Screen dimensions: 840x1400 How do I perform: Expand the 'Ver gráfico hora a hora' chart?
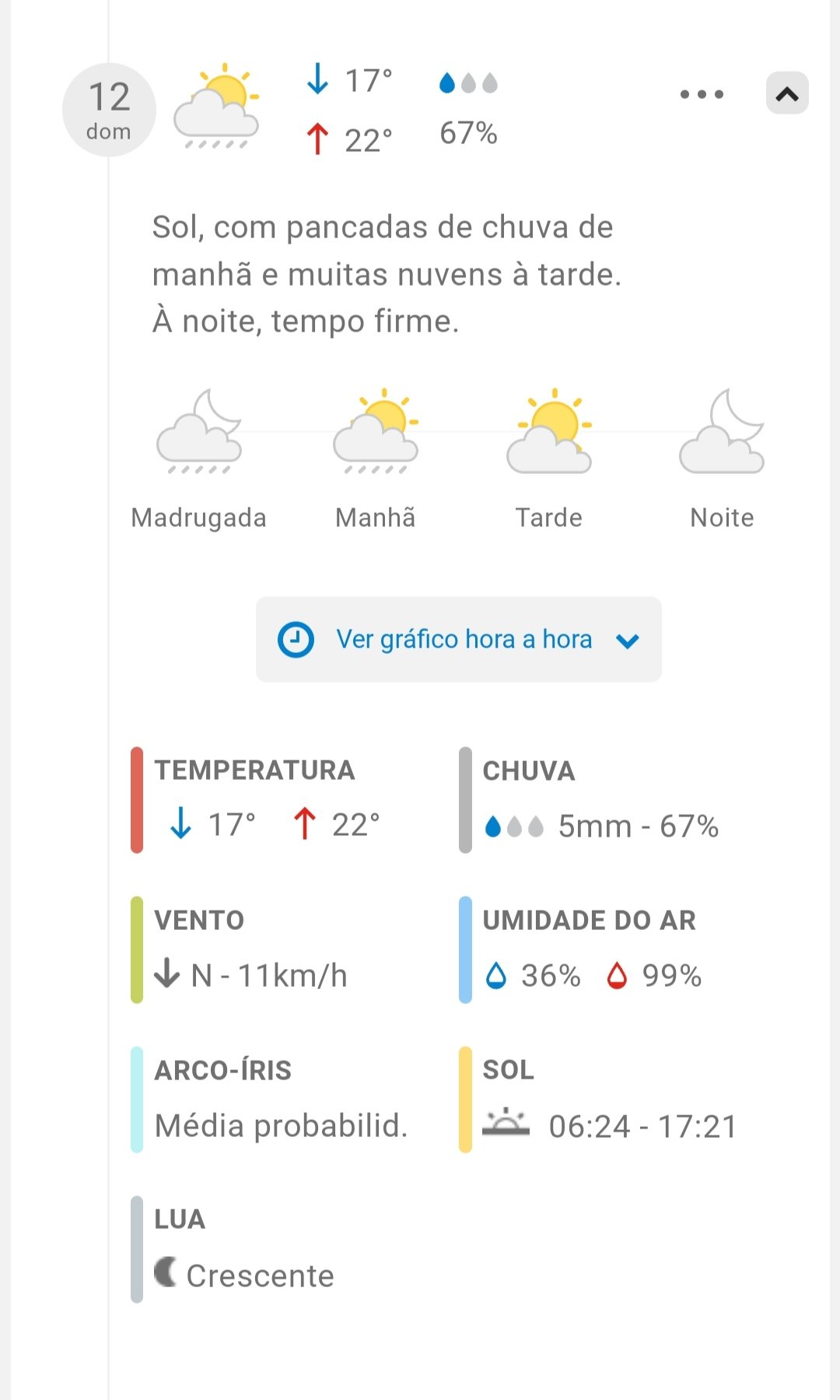[459, 640]
